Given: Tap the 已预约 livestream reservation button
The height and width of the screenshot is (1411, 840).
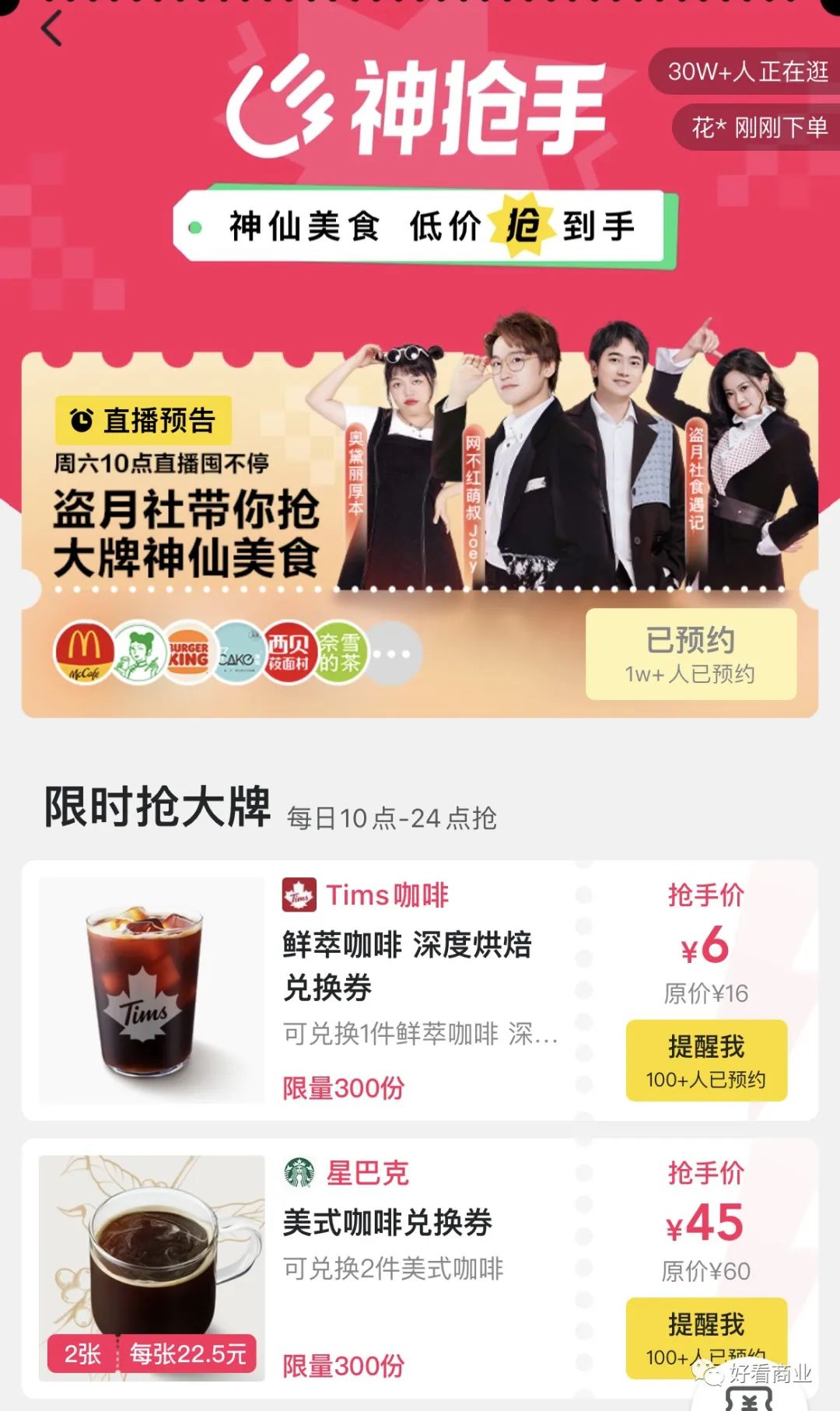Looking at the screenshot, I should coord(691,654).
